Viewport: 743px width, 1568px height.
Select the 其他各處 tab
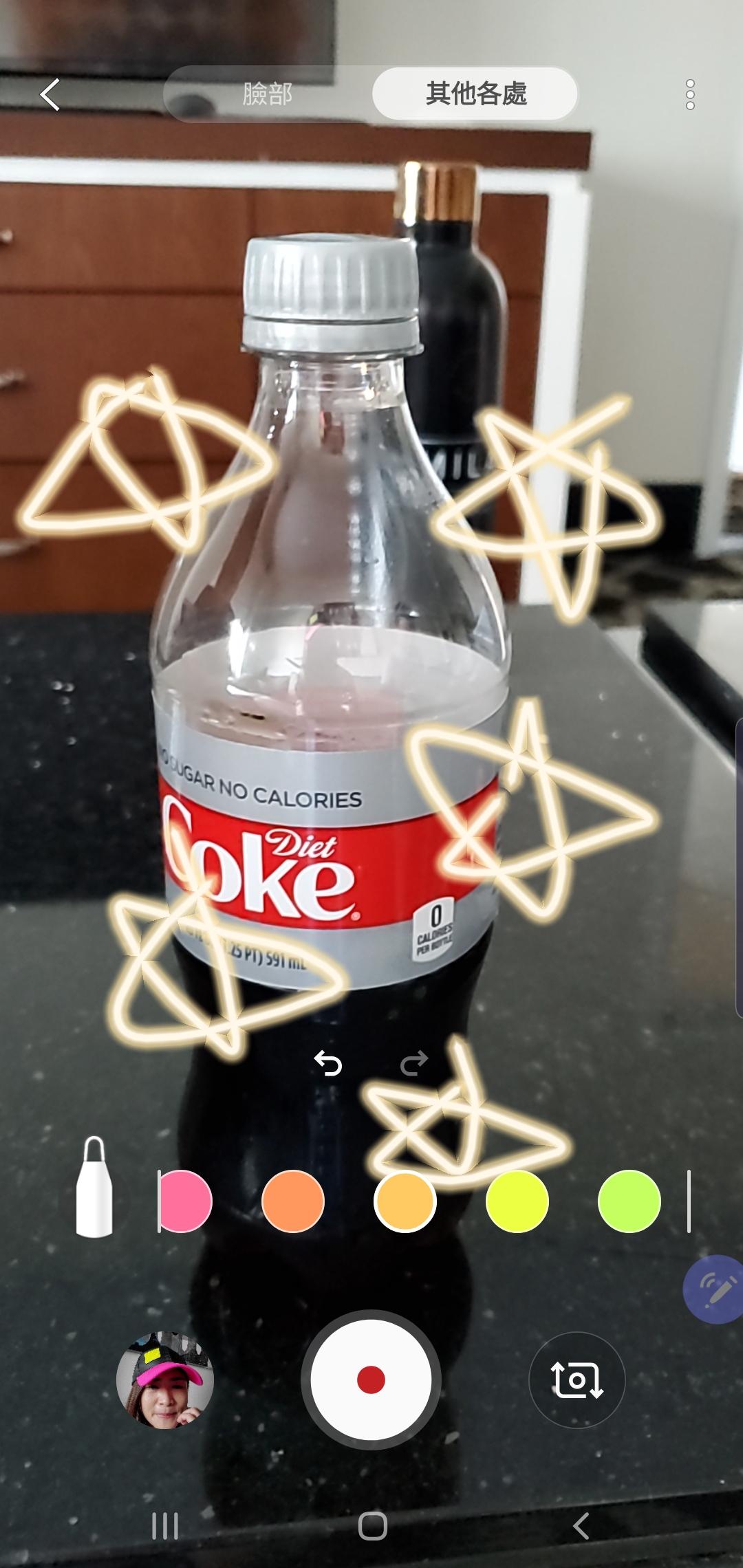475,94
